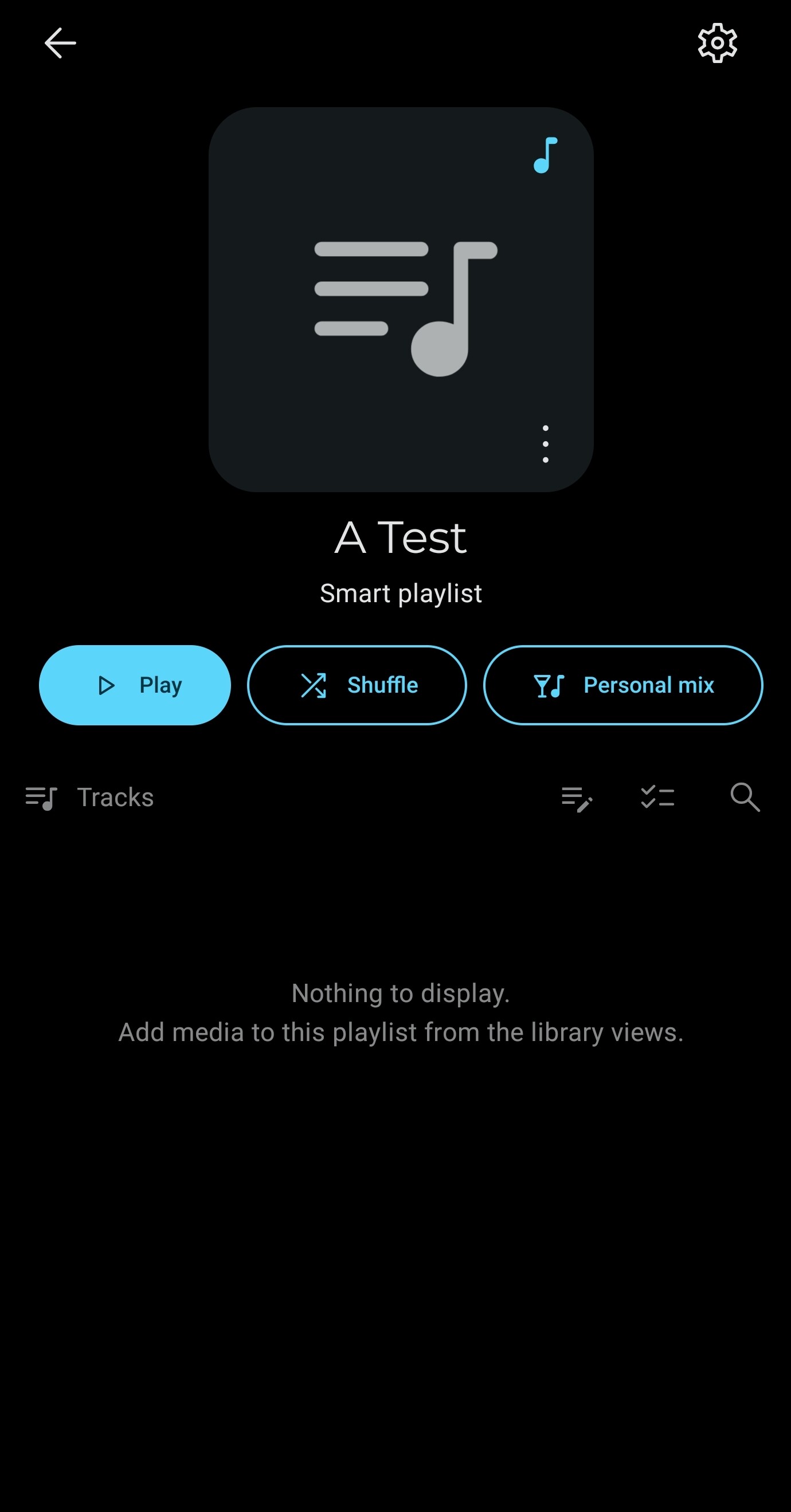This screenshot has width=791, height=1512.
Task: Search tracks with the magnifier icon
Action: click(745, 797)
